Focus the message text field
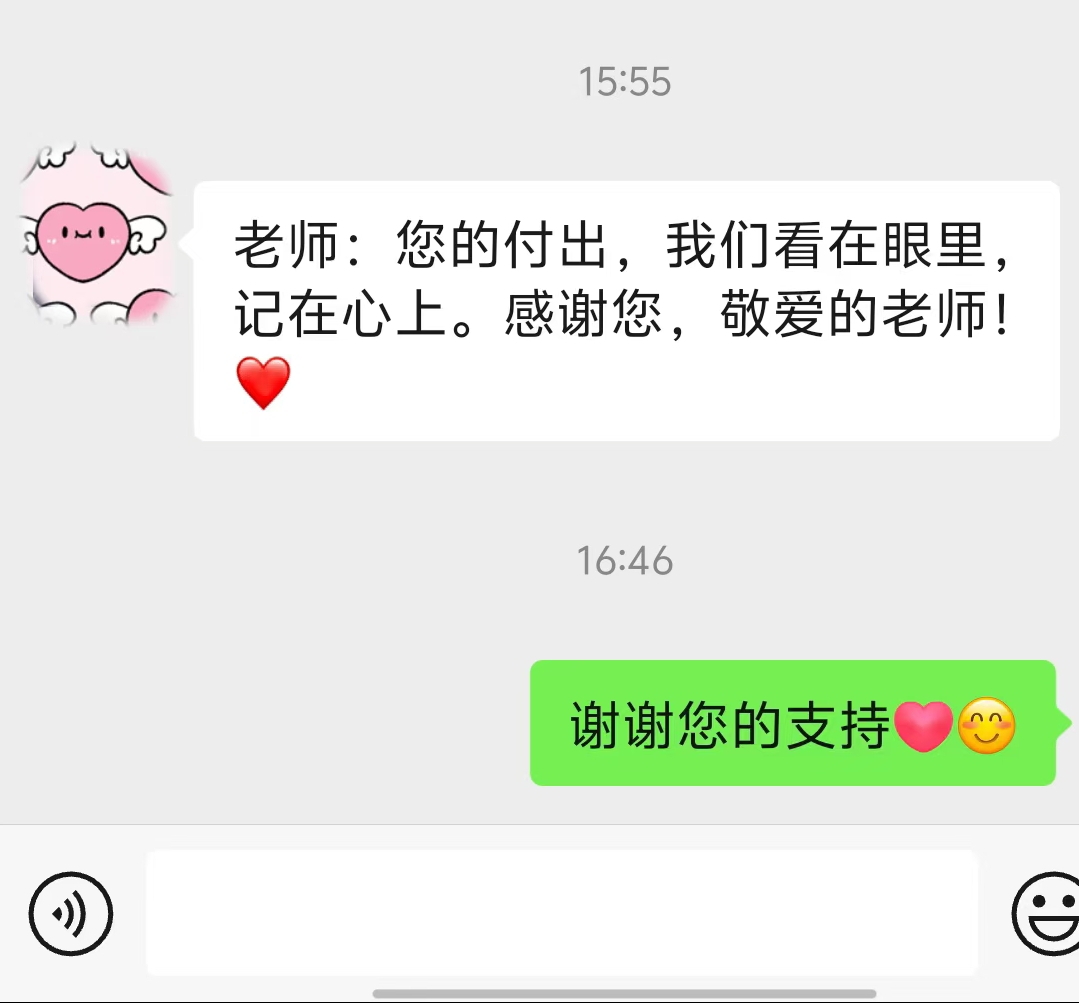Image resolution: width=1079 pixels, height=1003 pixels. click(x=561, y=912)
